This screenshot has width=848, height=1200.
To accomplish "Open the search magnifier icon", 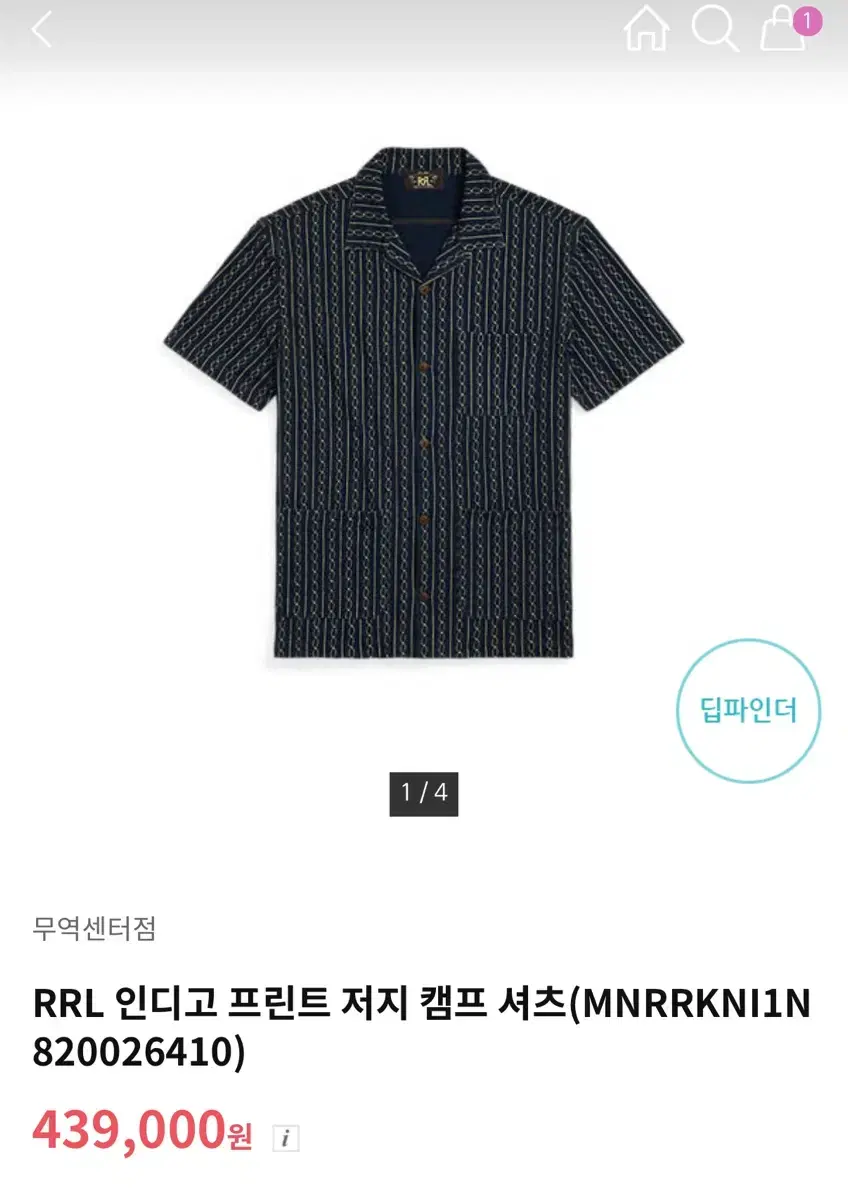I will (714, 30).
